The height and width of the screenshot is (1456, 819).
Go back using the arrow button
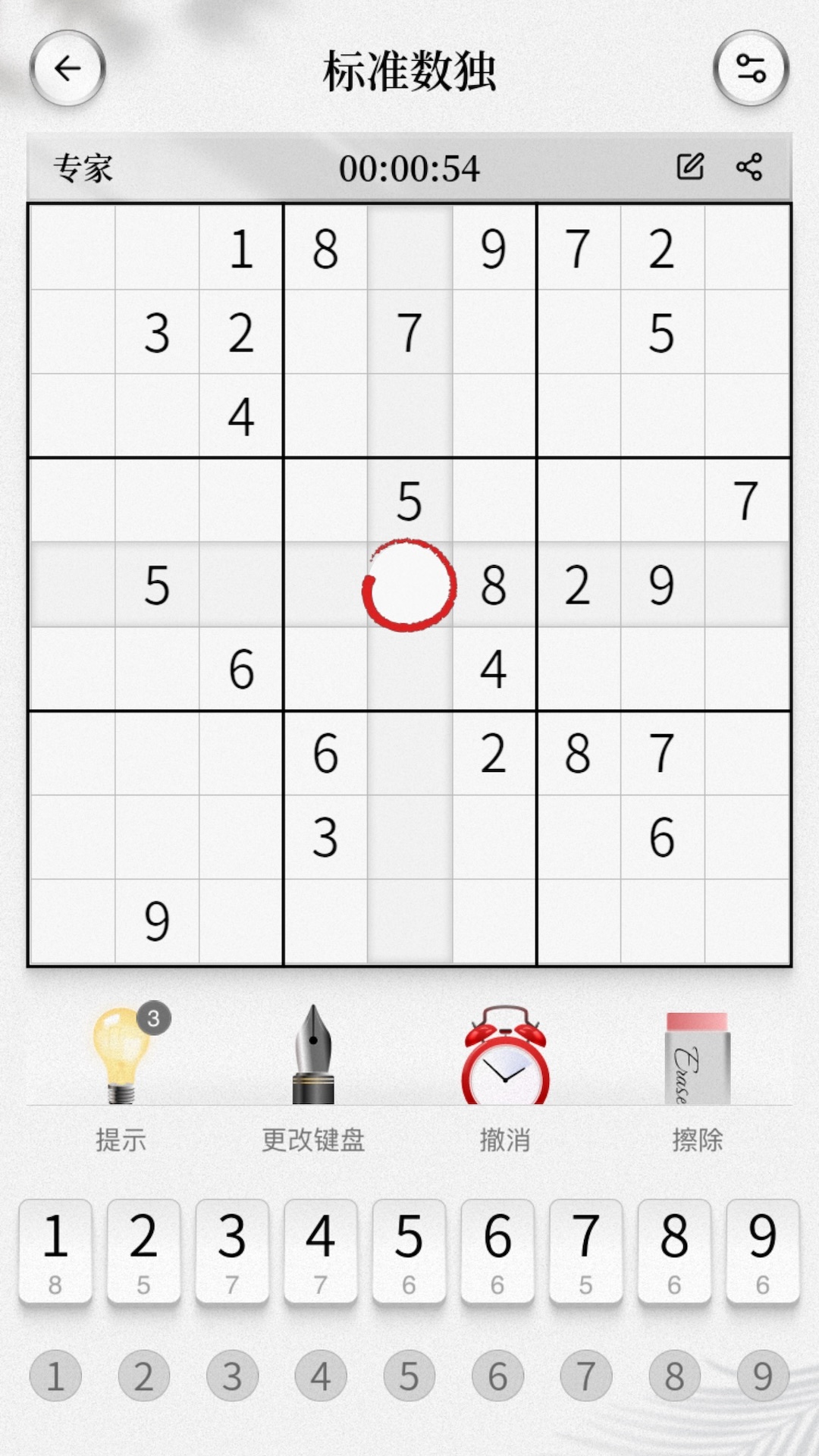67,69
